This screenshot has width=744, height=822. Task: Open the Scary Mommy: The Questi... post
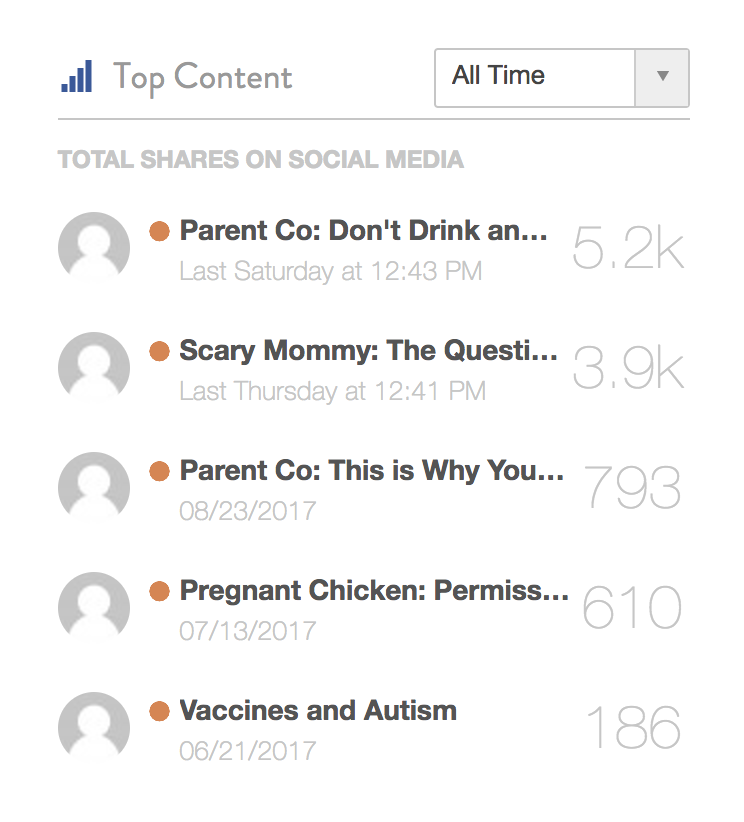369,350
